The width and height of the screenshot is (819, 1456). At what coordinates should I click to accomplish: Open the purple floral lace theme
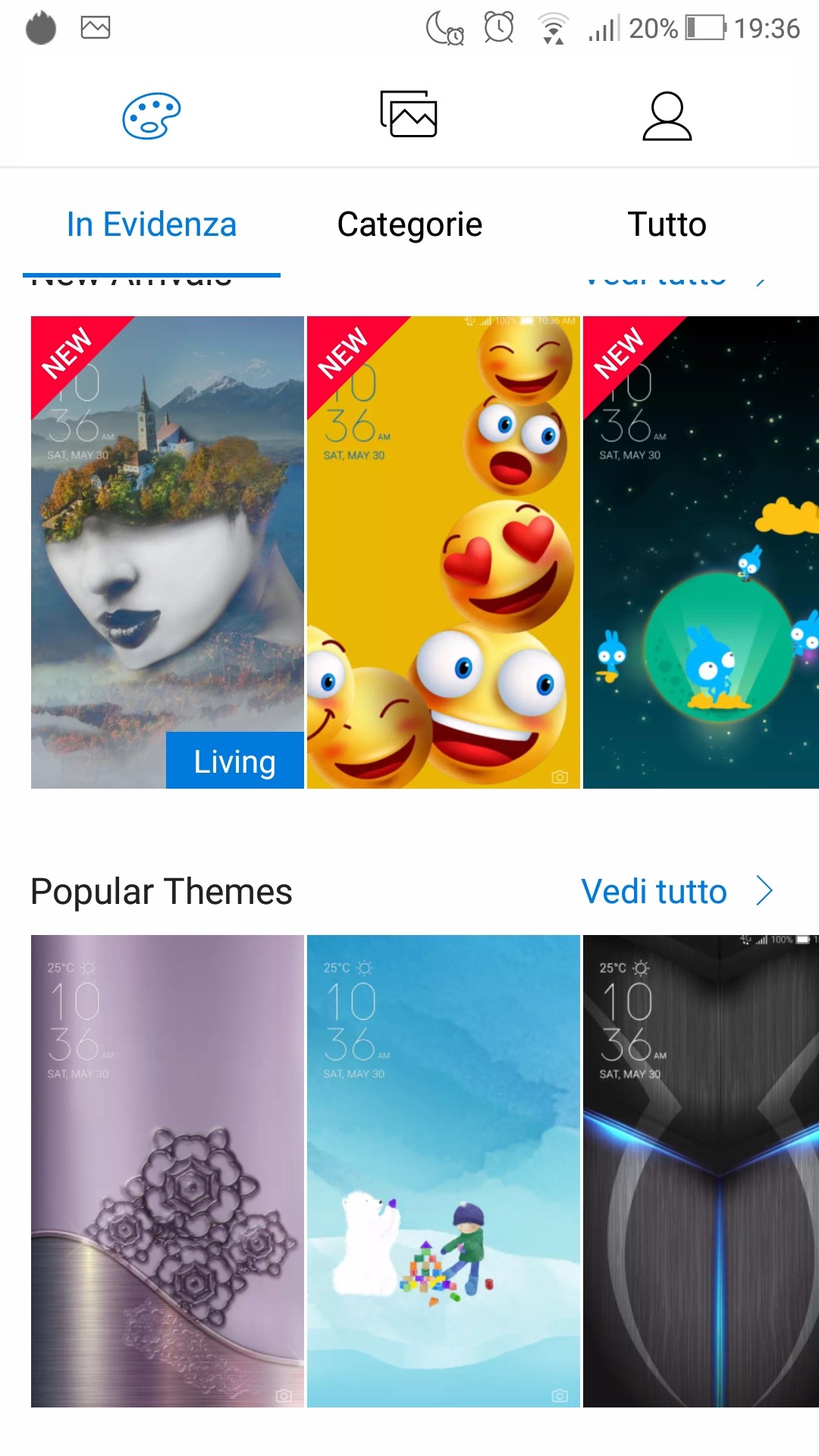click(x=168, y=1171)
